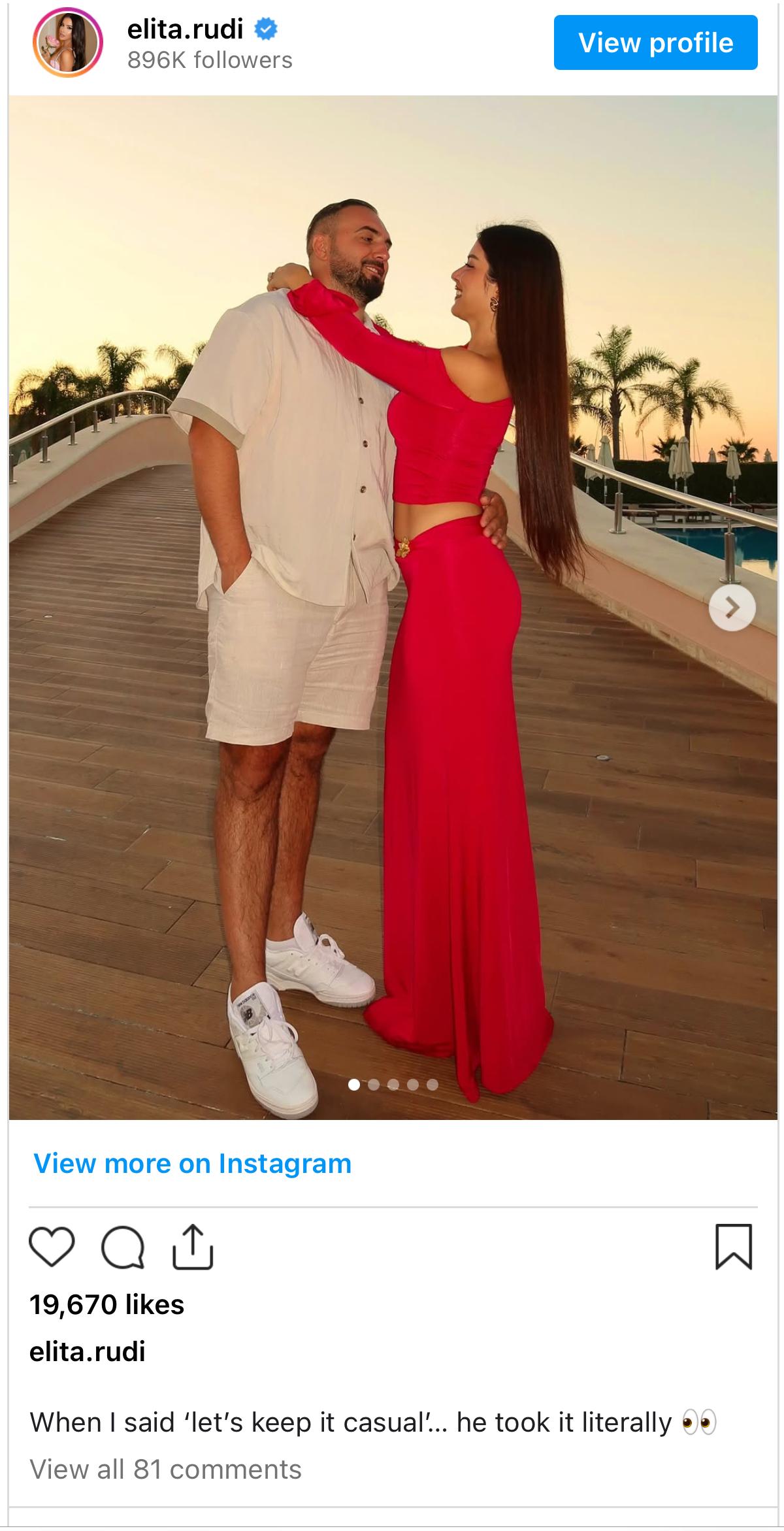Tap the View profile button
The height and width of the screenshot is (1531, 784).
pos(655,43)
